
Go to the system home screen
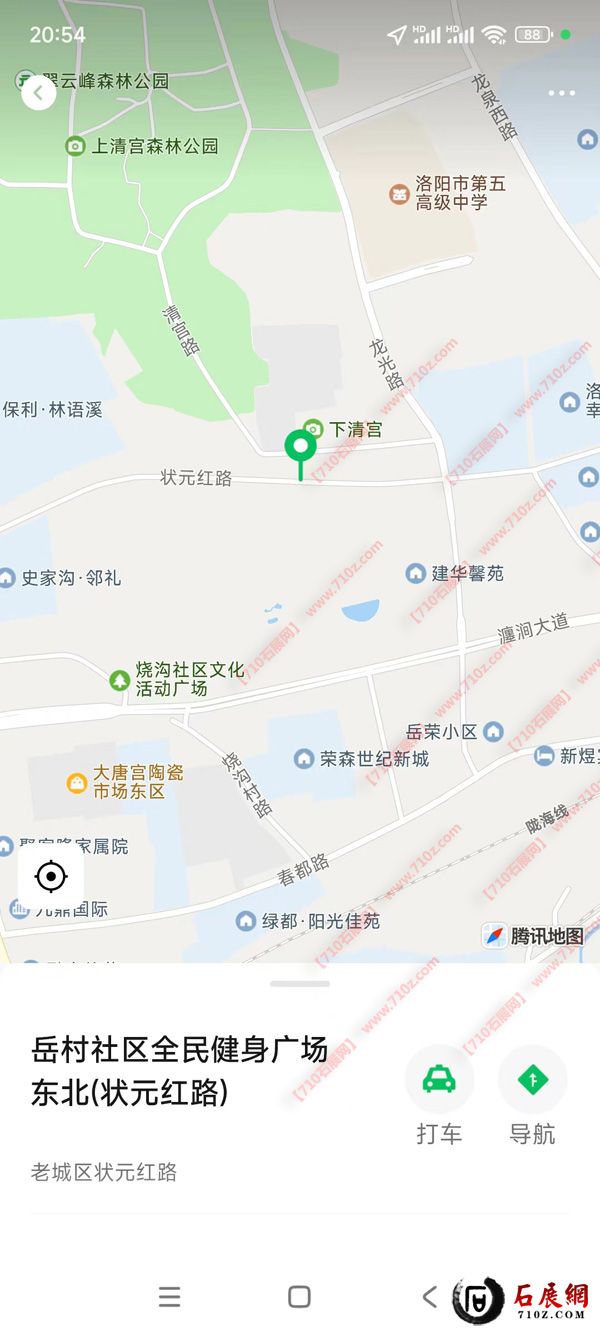(299, 1297)
